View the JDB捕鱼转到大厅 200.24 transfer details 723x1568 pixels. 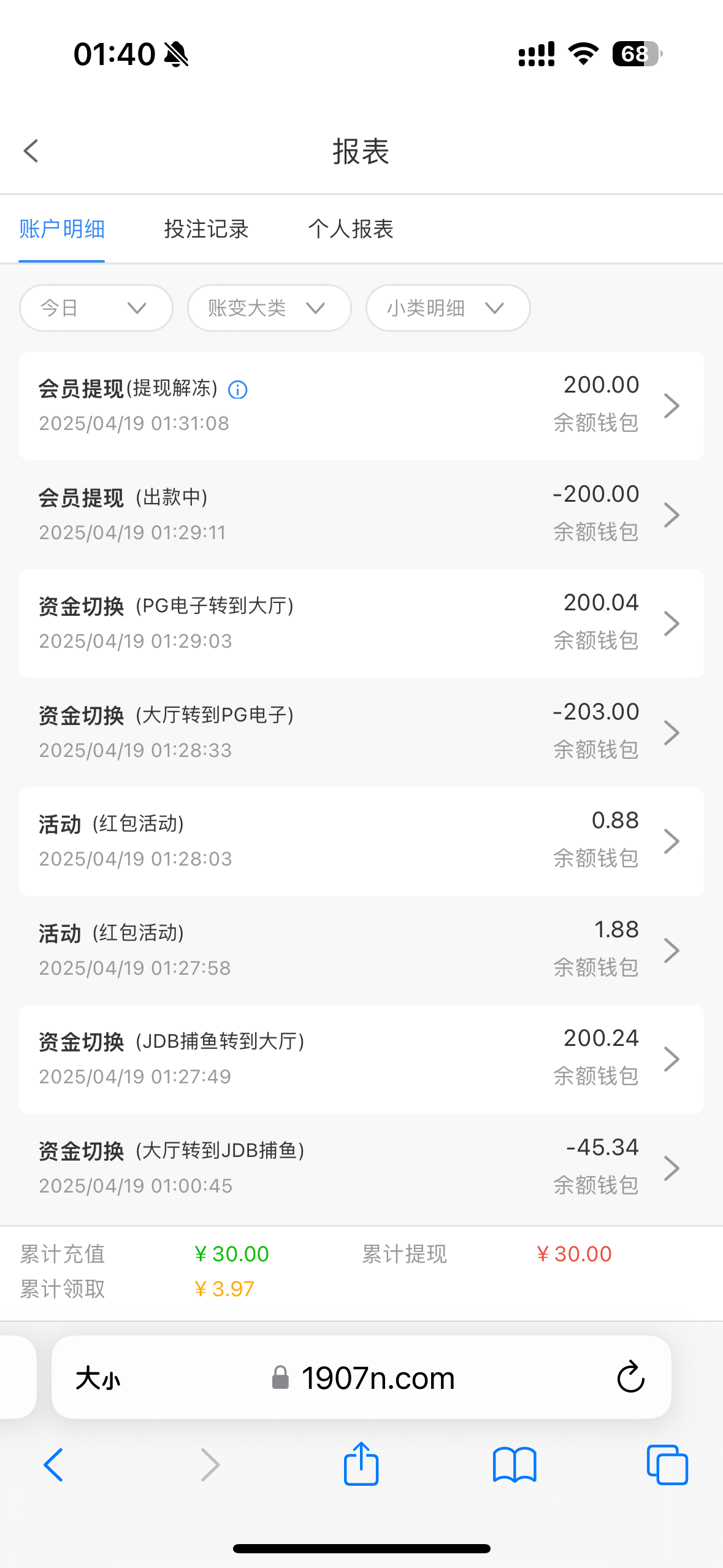tap(361, 1059)
